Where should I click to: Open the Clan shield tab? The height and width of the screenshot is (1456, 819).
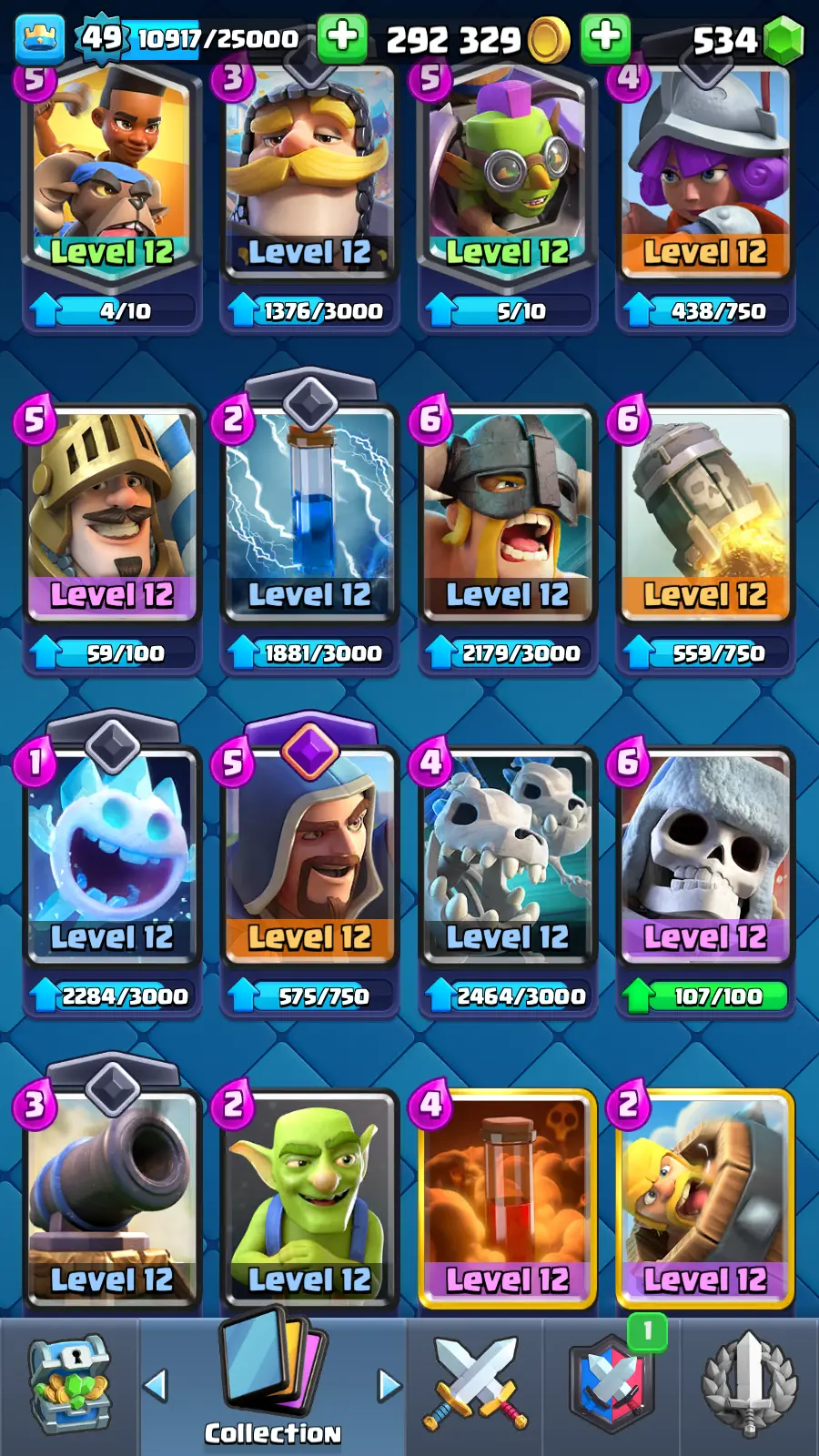[612, 1385]
